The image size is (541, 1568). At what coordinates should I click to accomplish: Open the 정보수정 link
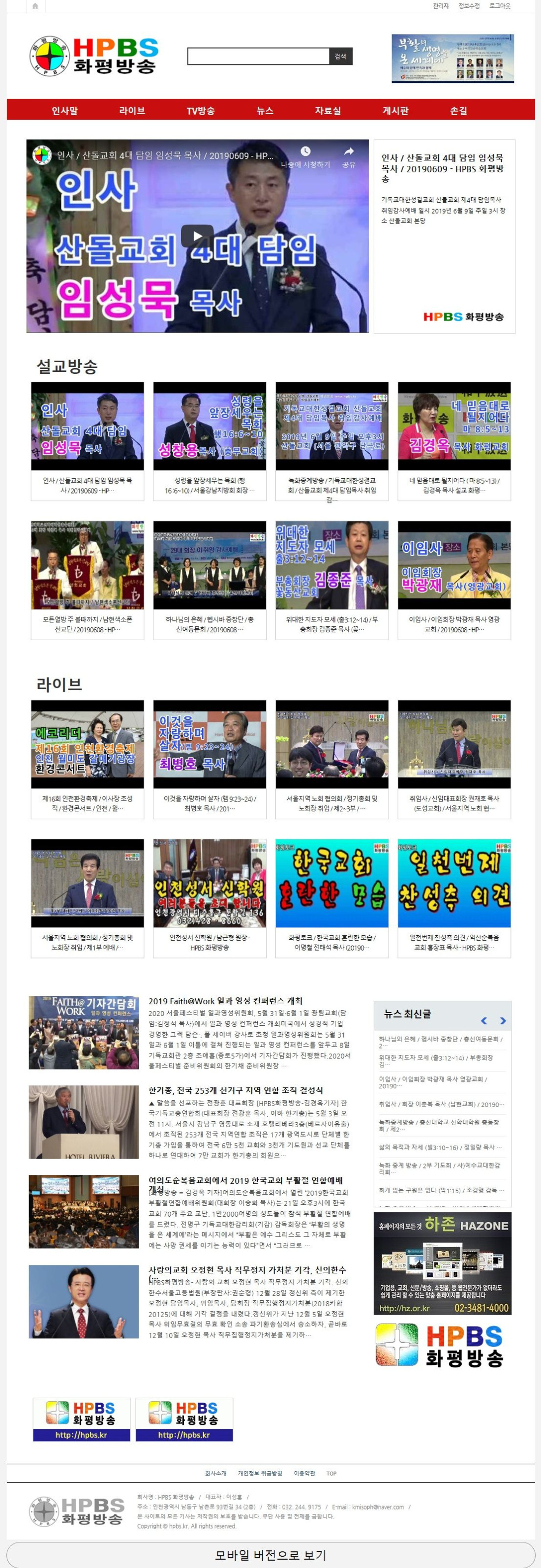click(469, 6)
